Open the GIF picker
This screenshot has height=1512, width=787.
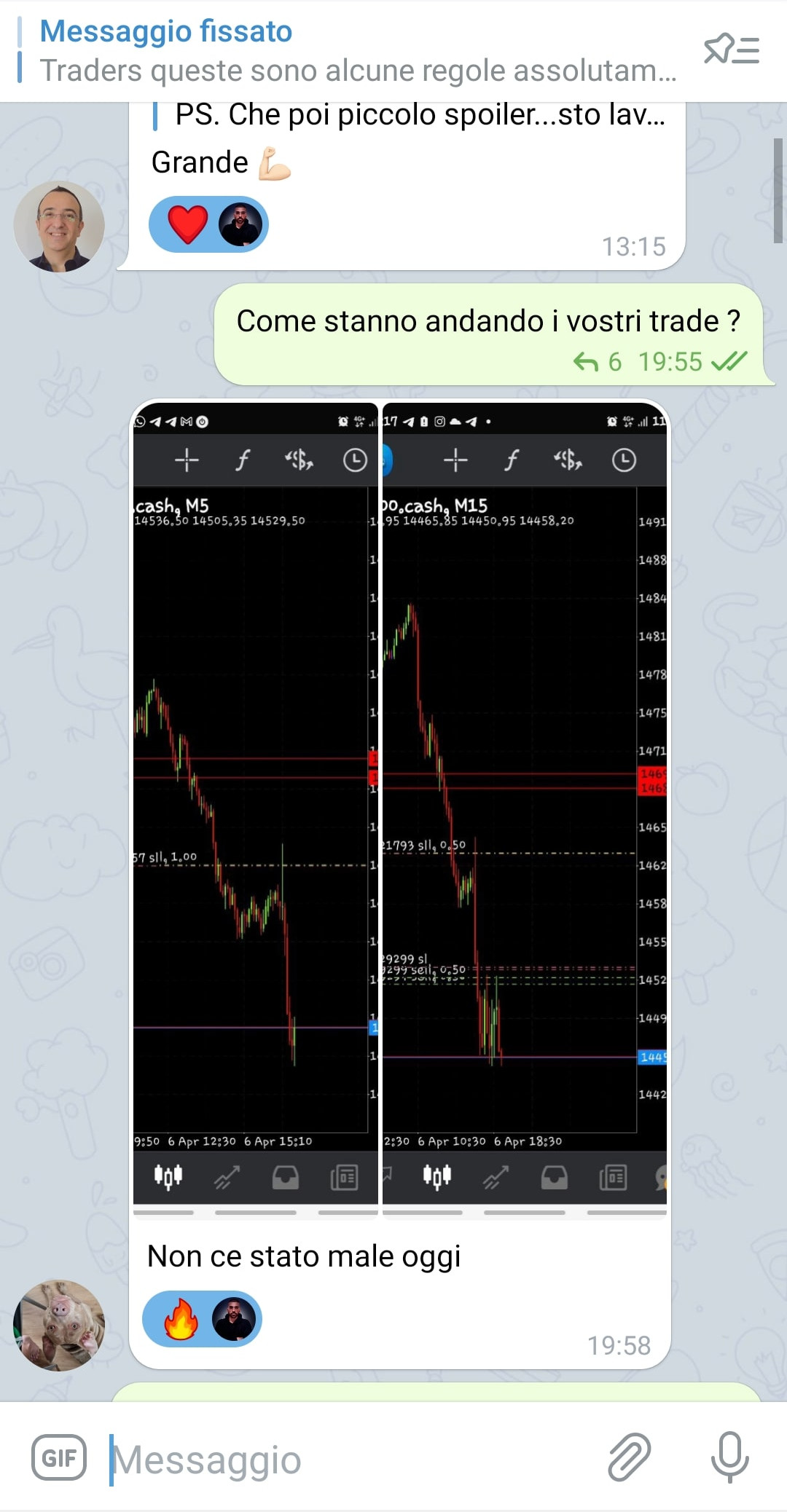pos(59,1458)
